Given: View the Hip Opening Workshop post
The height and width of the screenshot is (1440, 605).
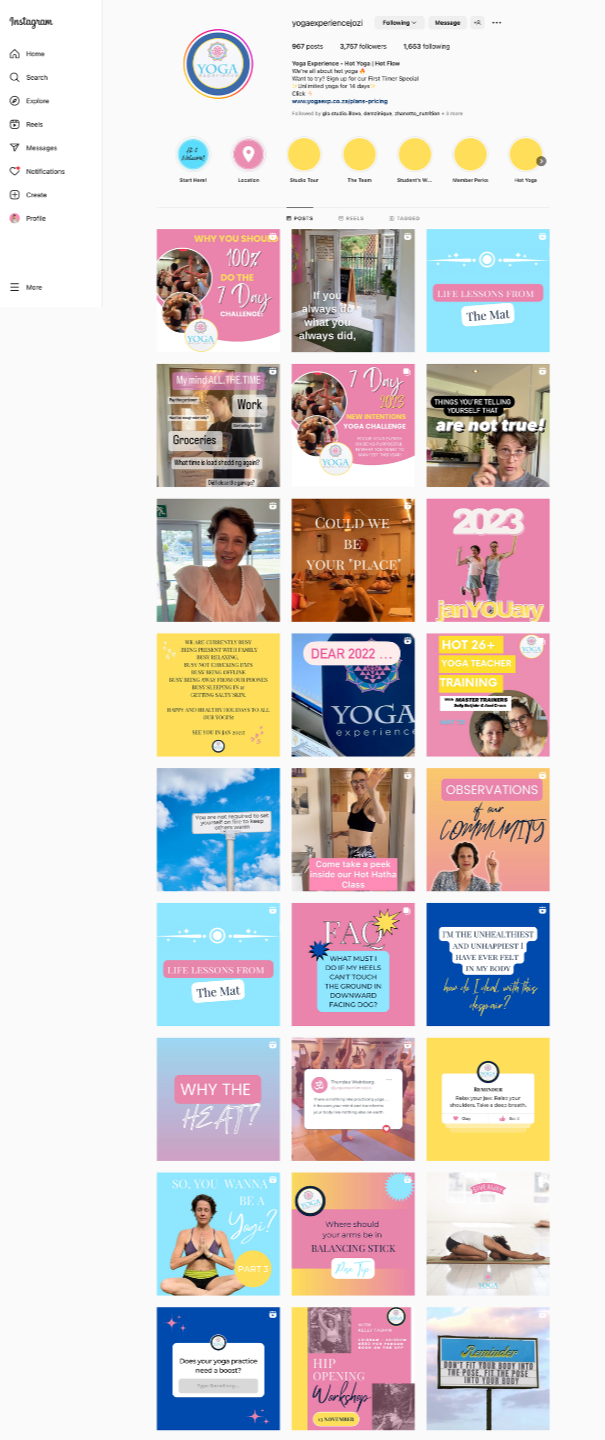Looking at the screenshot, I should tap(353, 1368).
